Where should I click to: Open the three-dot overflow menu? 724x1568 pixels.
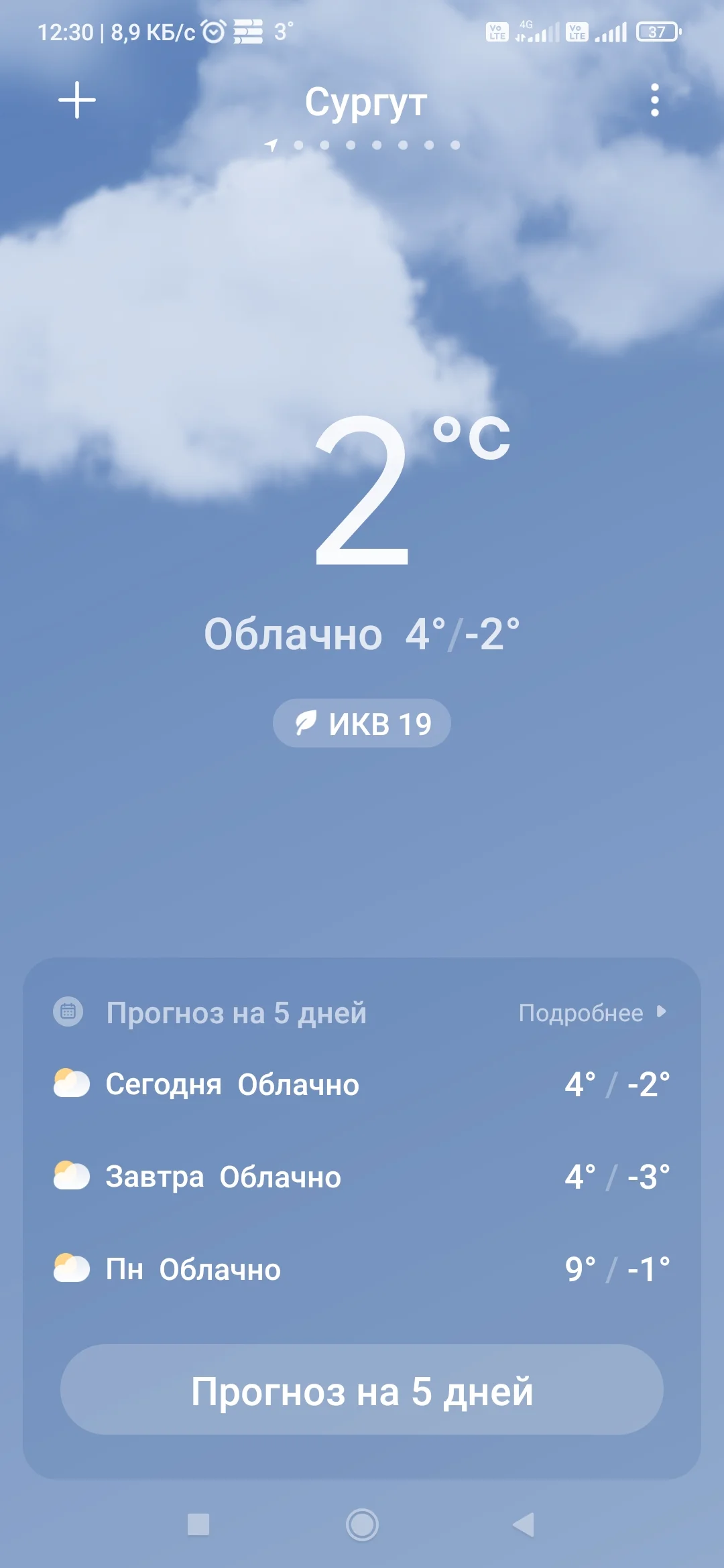(x=654, y=101)
